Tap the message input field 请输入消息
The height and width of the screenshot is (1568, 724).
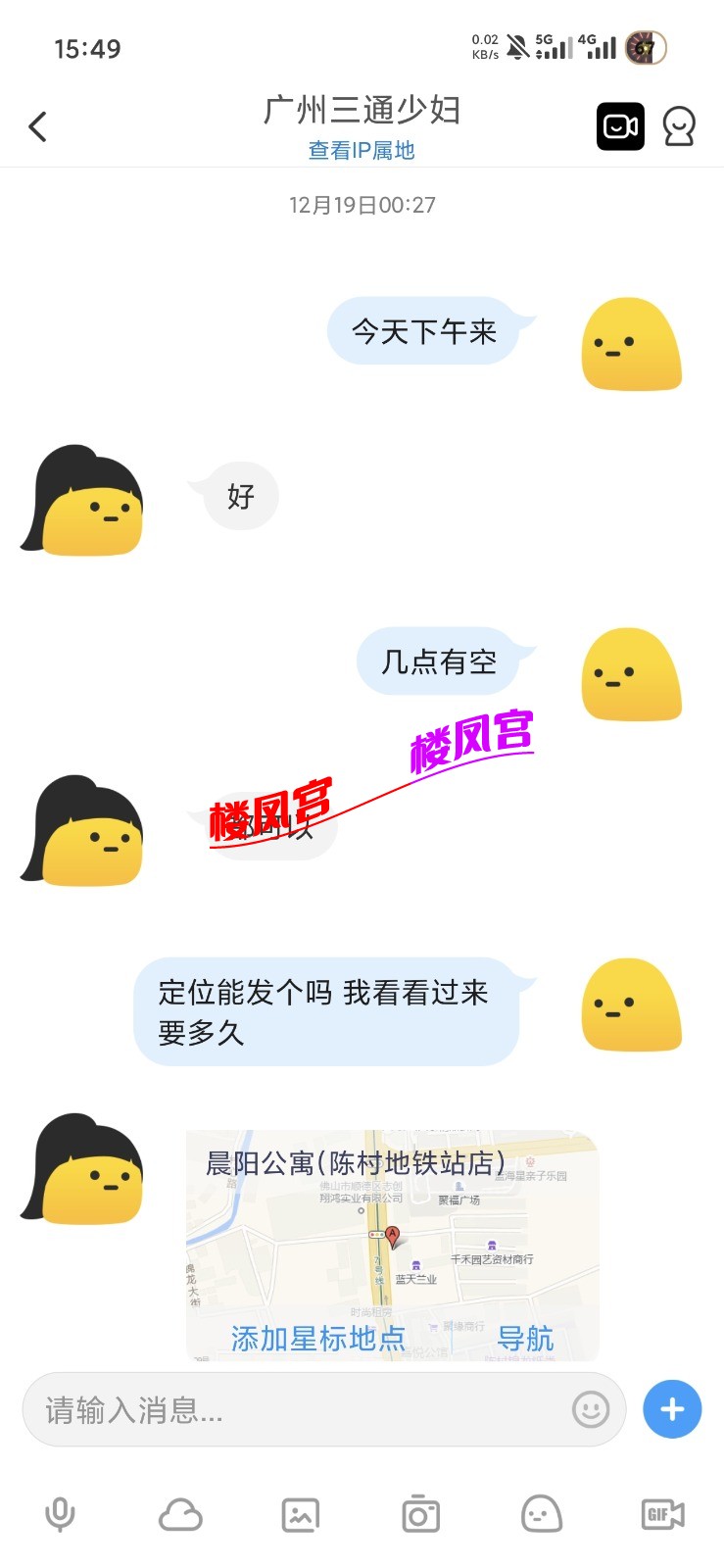tap(294, 1409)
